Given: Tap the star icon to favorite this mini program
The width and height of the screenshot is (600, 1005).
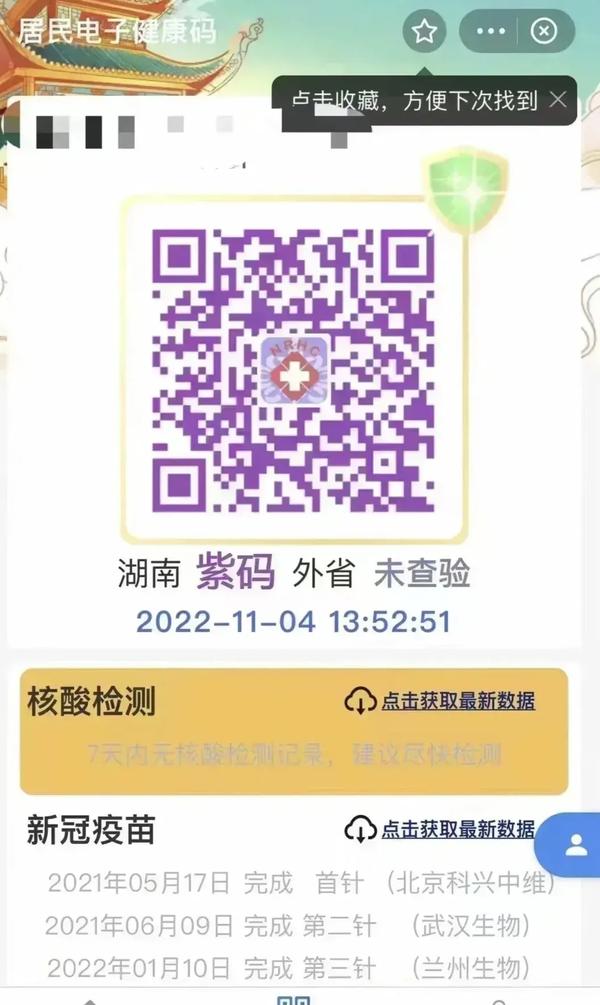Looking at the screenshot, I should tap(424, 32).
